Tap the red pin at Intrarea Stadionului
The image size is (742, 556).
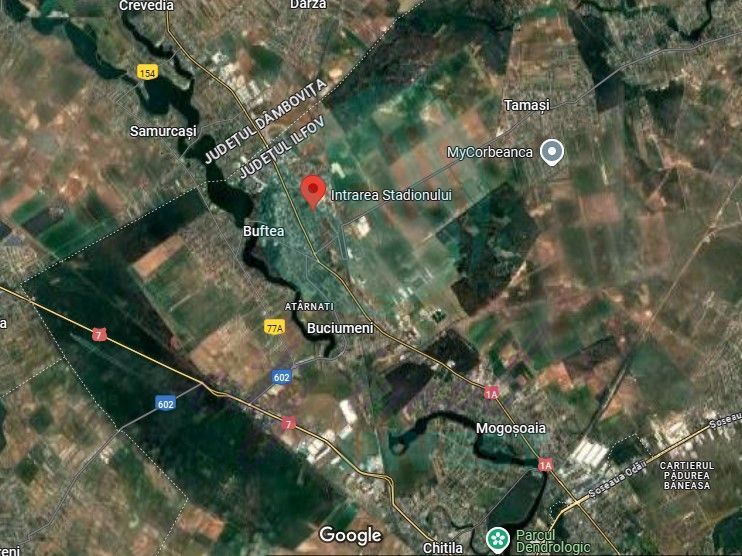pos(314,190)
